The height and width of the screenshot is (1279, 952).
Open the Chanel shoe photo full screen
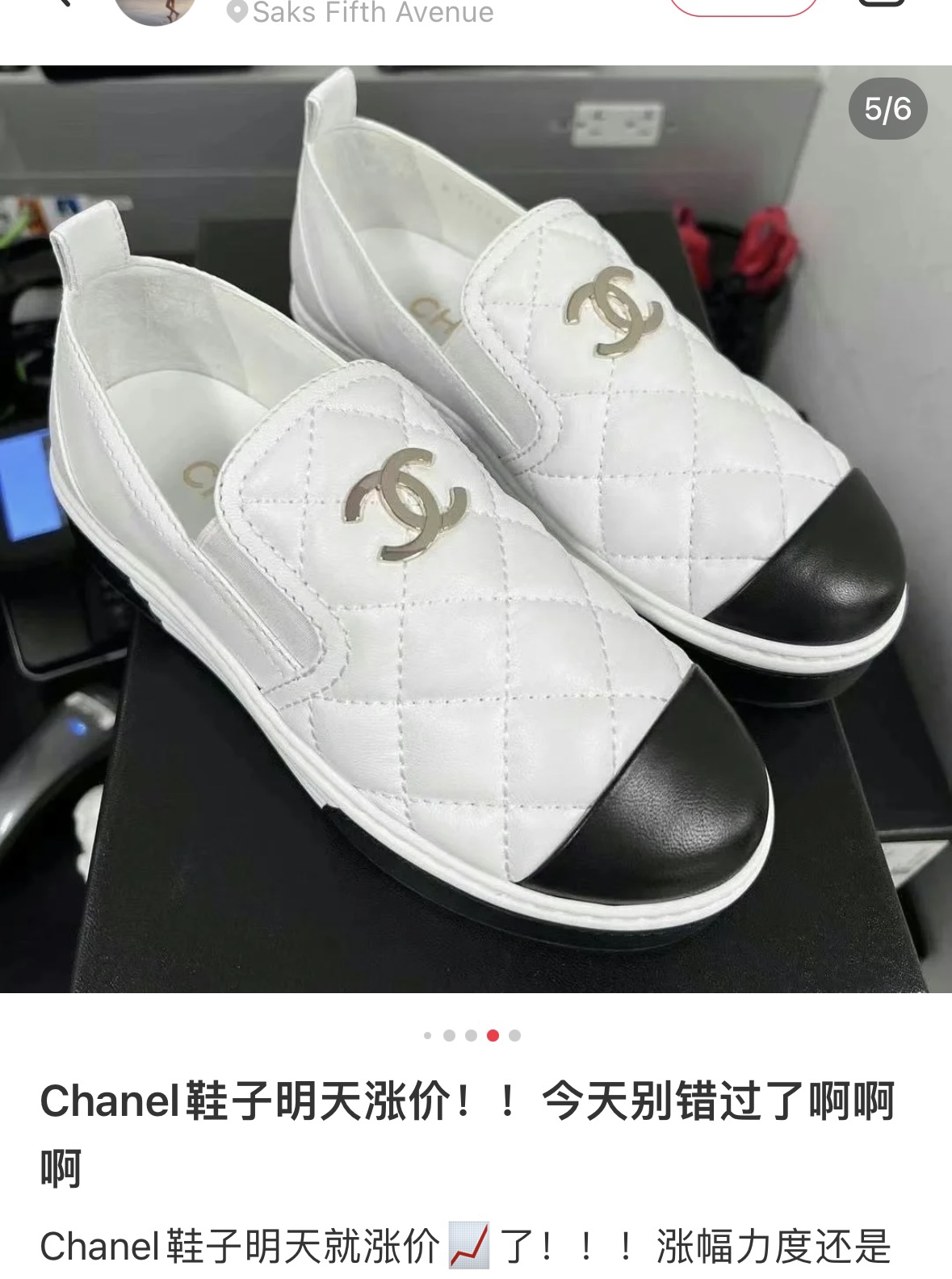coord(476,529)
